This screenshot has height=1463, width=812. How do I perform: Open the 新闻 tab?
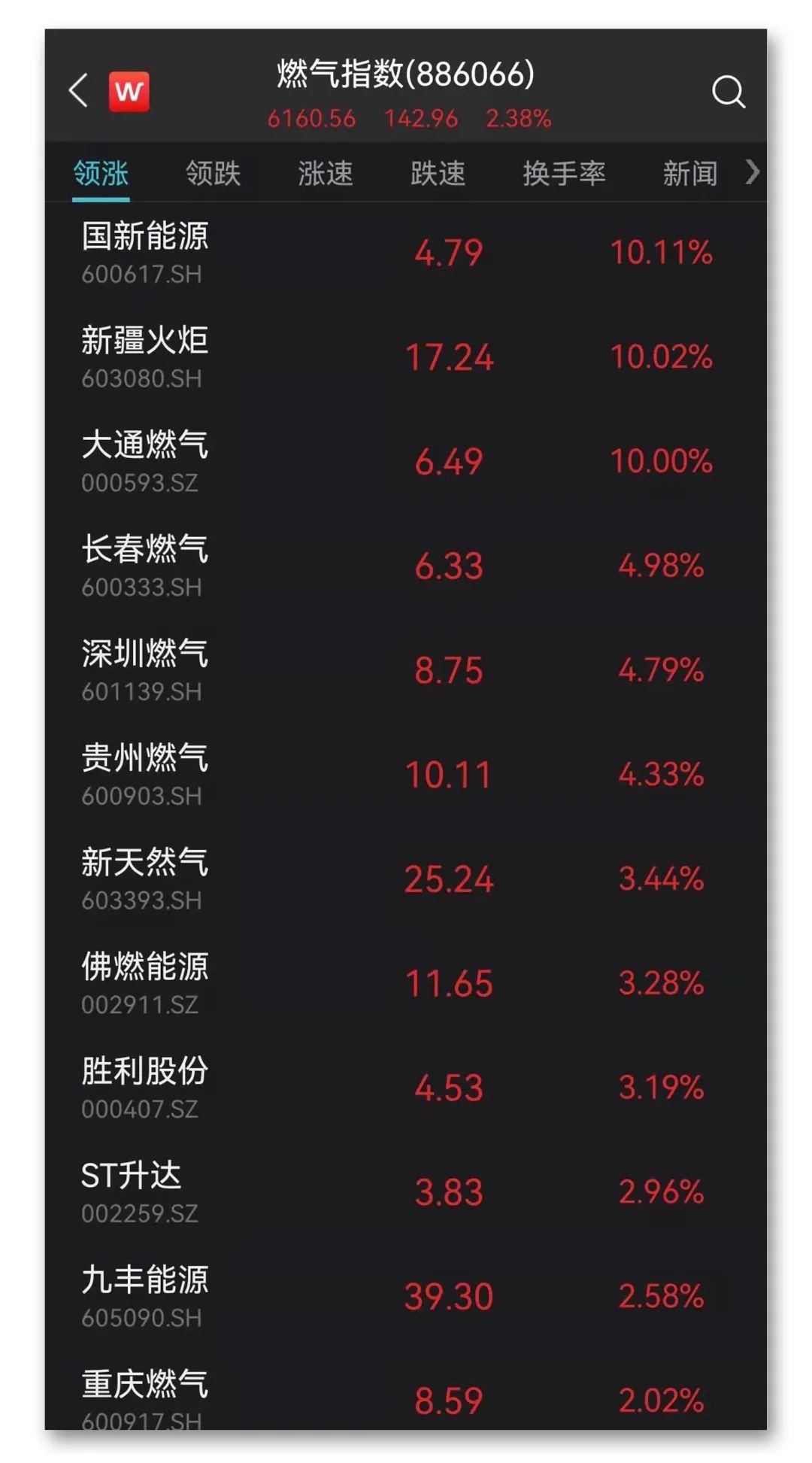pos(689,174)
